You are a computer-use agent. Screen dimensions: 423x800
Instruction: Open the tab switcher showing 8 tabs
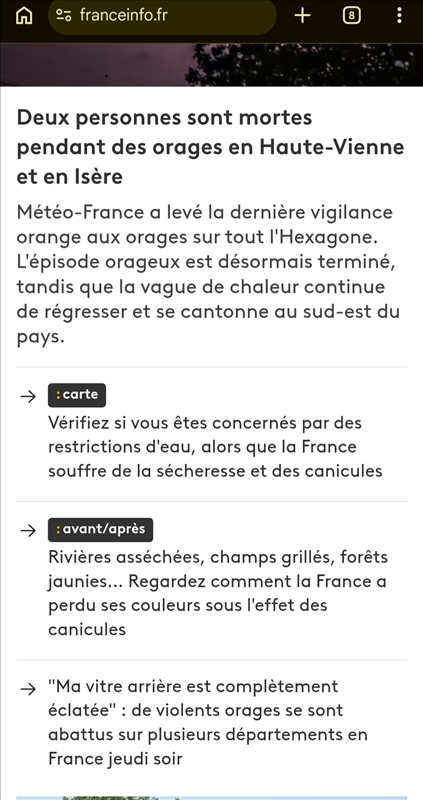351,16
